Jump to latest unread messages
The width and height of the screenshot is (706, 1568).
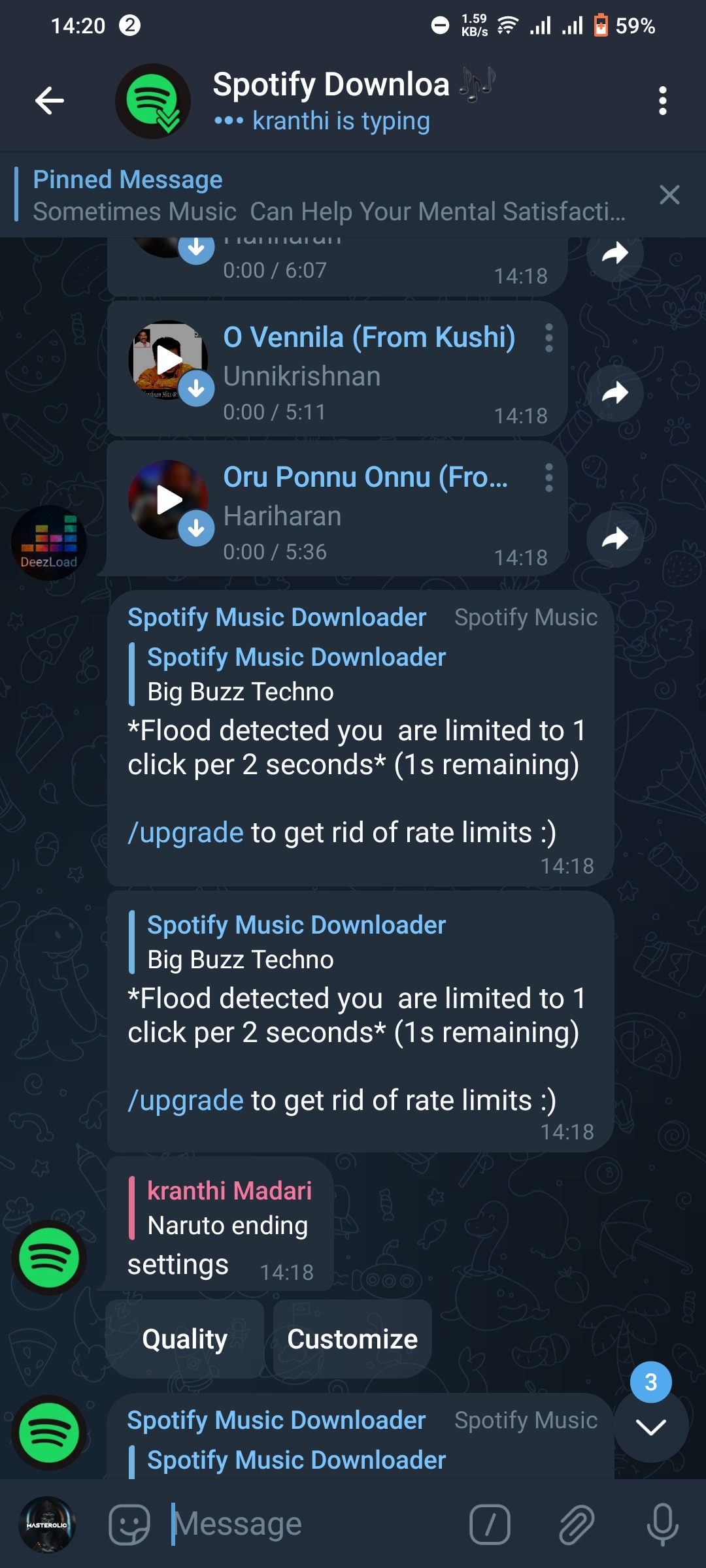[x=651, y=1427]
